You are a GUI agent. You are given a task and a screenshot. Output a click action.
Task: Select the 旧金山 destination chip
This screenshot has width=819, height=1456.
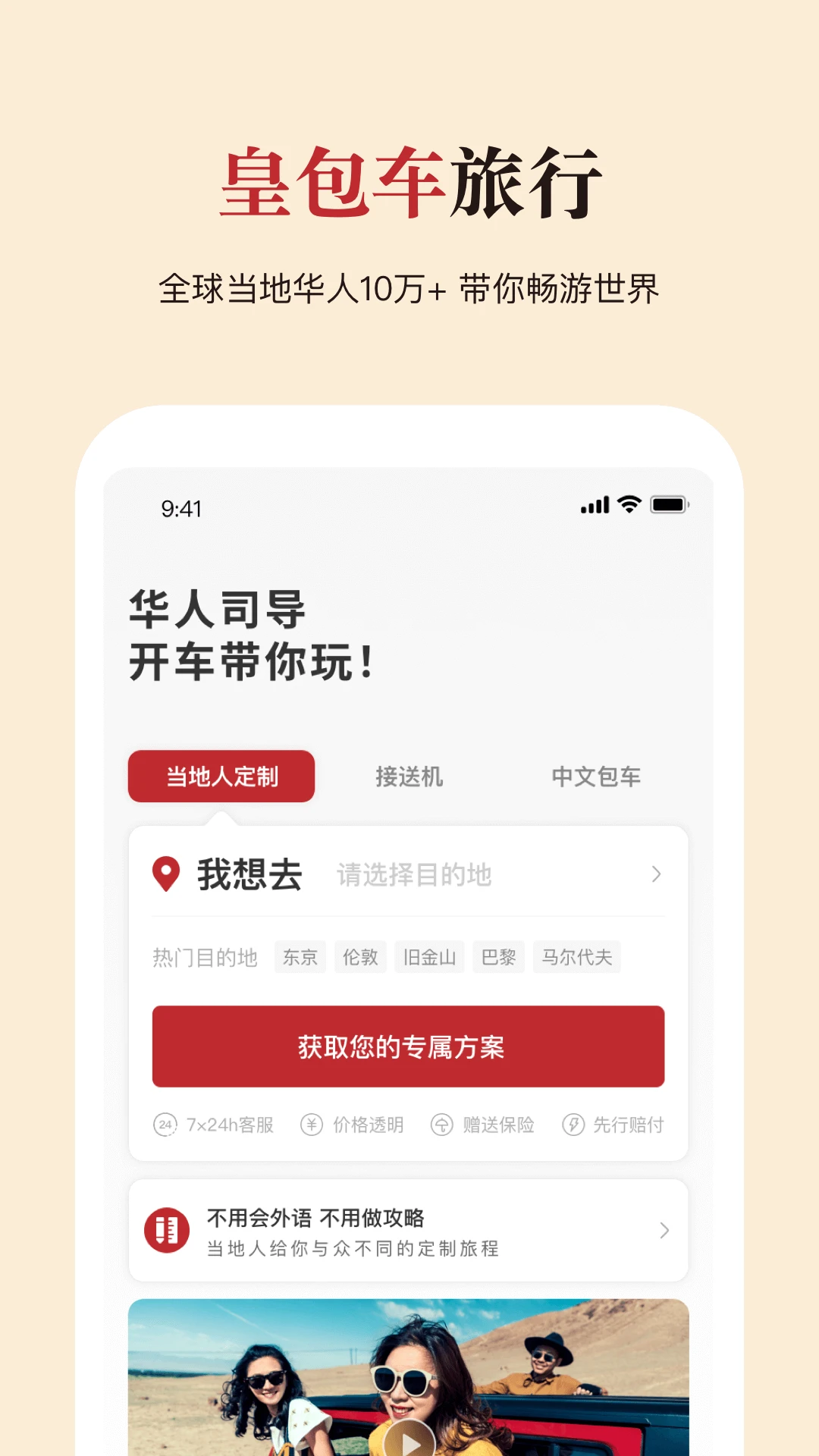pos(430,957)
